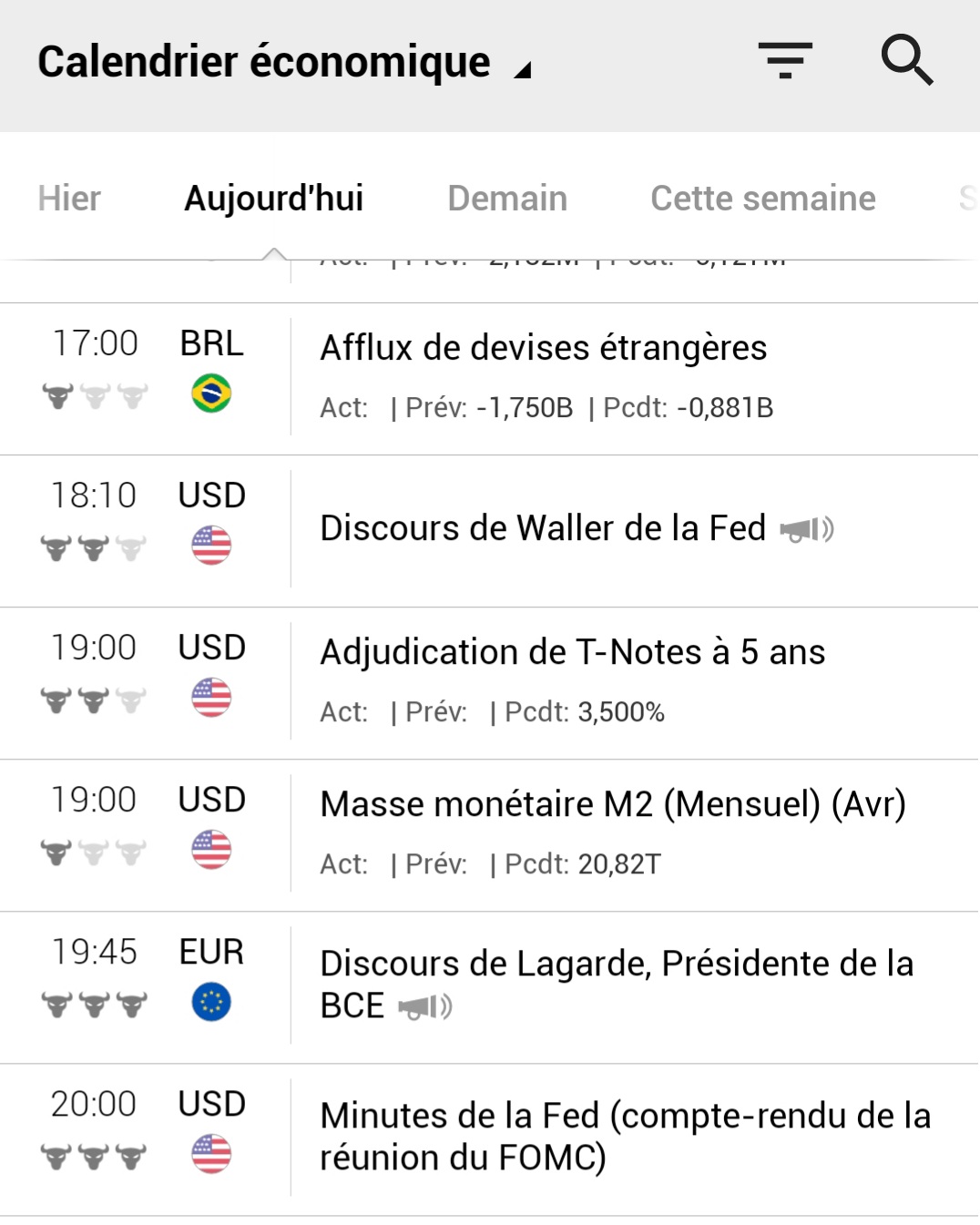
Task: Open Masse monétaire M2 (Mensuel) event
Action: click(612, 805)
